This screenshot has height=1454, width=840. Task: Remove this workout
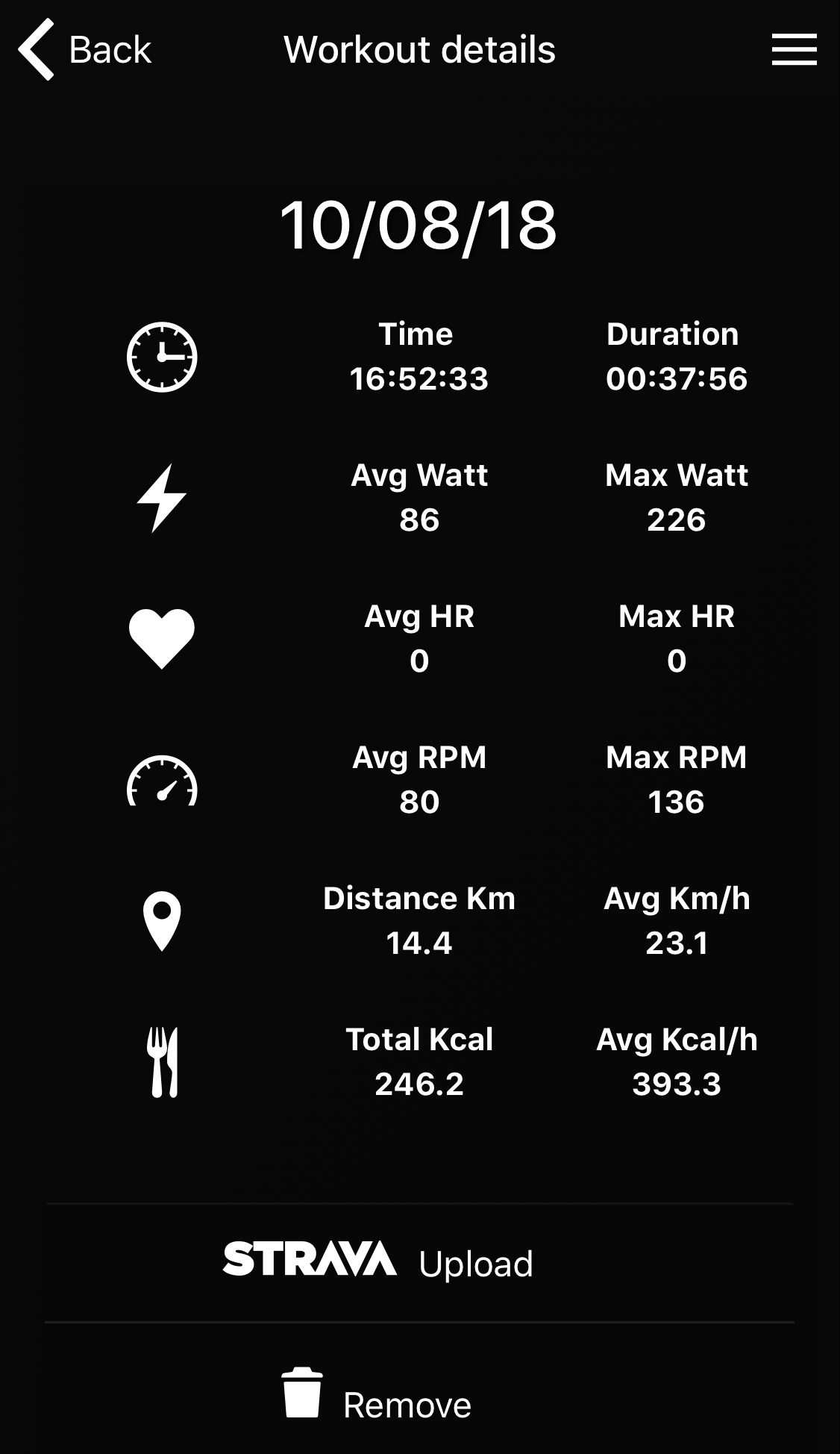pyautogui.click(x=377, y=1396)
